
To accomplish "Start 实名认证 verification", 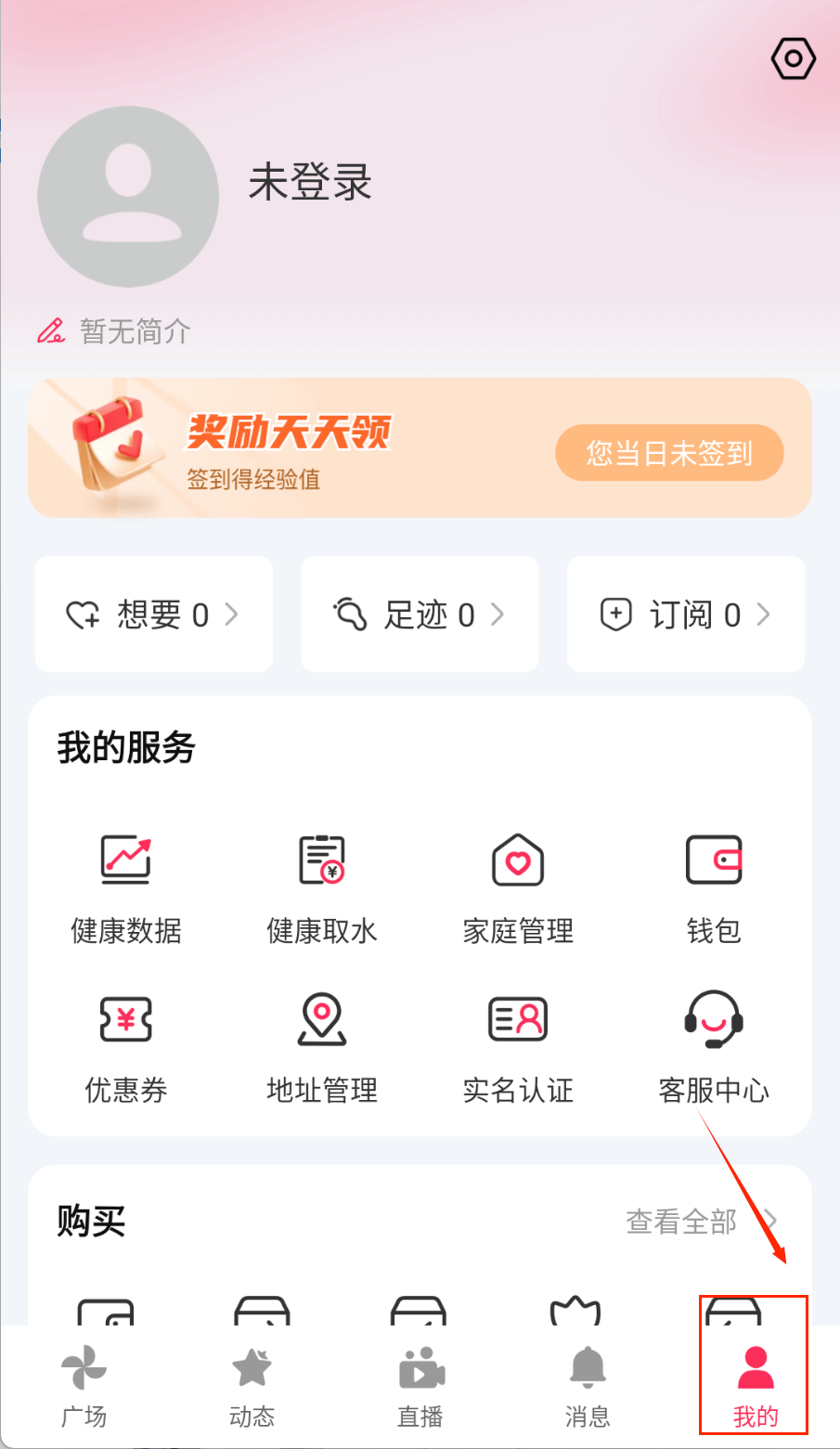I will click(518, 1047).
